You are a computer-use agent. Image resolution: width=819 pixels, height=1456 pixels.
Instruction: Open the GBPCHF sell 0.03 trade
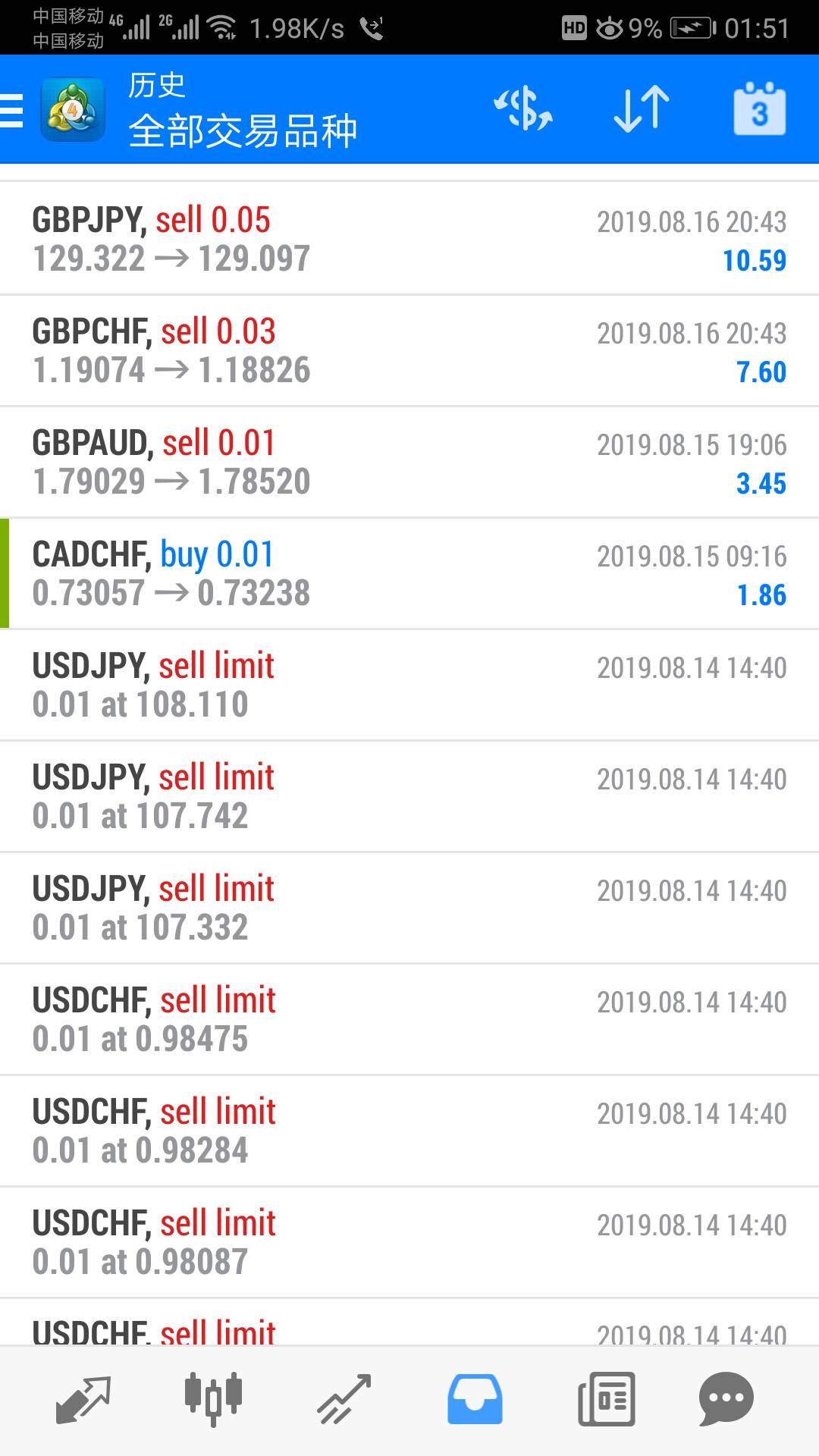click(x=409, y=350)
